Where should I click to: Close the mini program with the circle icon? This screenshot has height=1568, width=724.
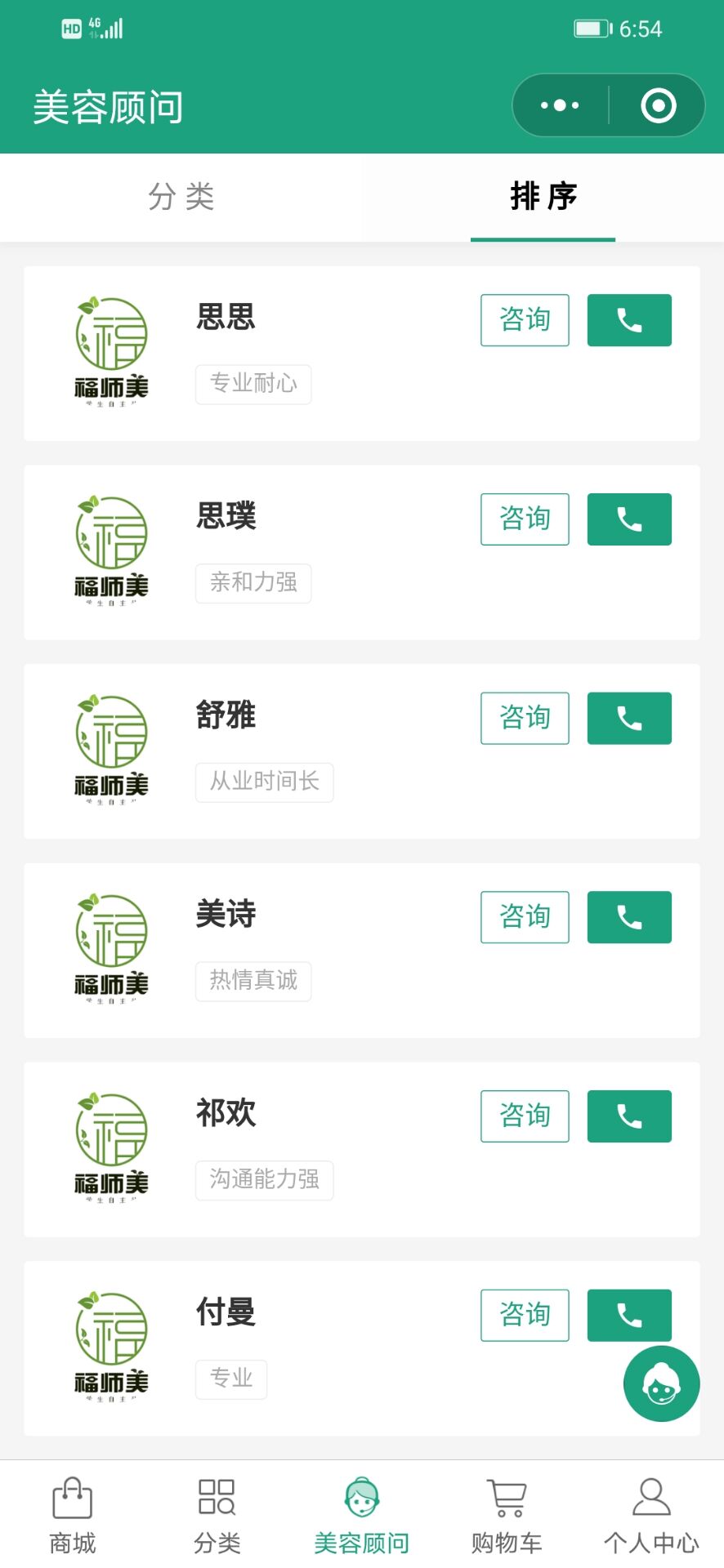pos(658,105)
